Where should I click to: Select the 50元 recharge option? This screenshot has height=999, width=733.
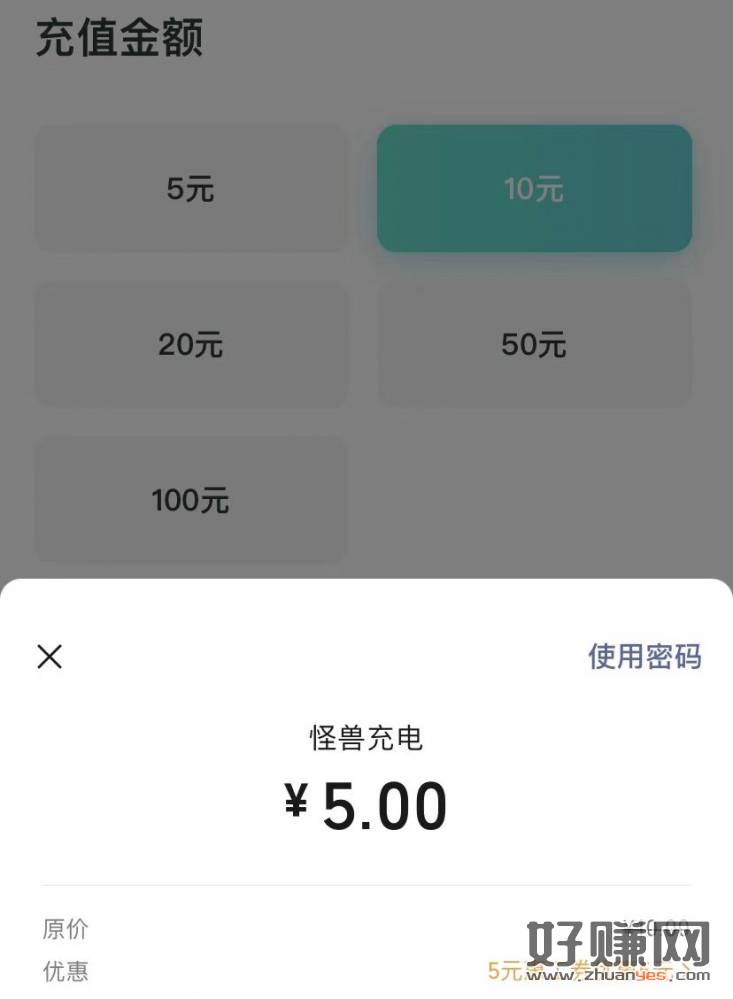tap(534, 344)
